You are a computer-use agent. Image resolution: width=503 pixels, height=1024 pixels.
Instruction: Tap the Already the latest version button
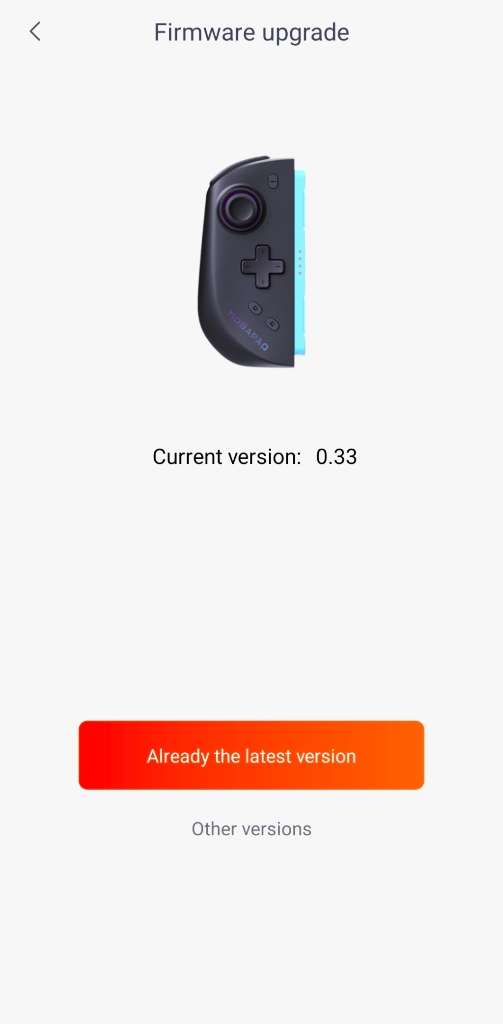[x=252, y=756]
